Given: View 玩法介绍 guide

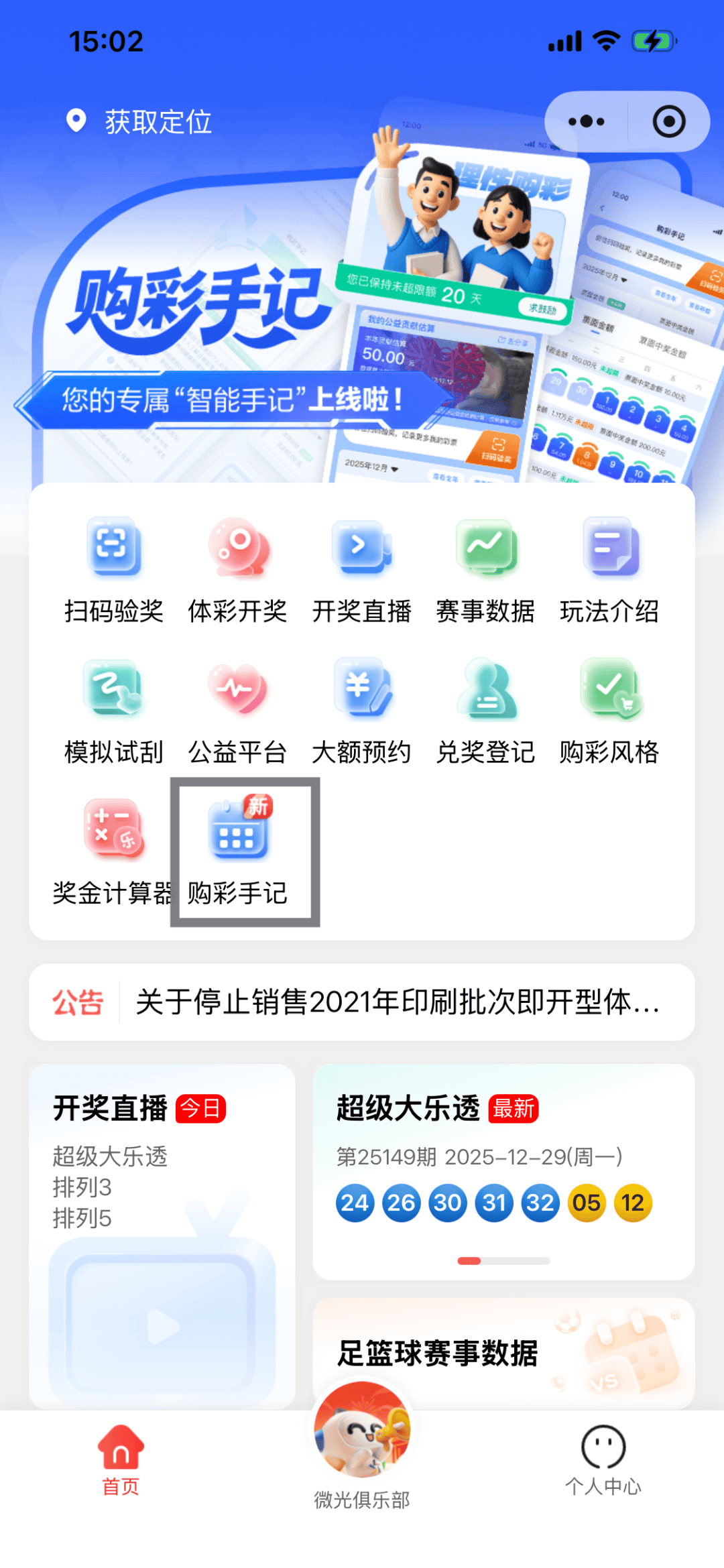Looking at the screenshot, I should click(609, 570).
